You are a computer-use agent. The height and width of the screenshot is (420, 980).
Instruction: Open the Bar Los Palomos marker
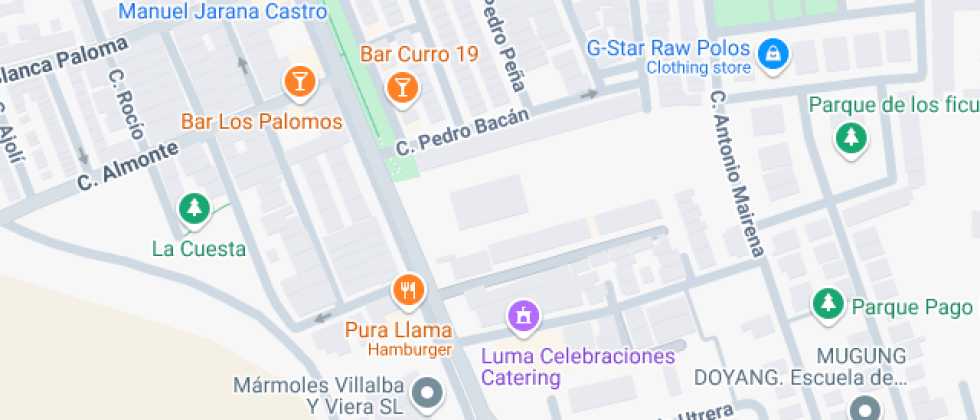[x=298, y=83]
